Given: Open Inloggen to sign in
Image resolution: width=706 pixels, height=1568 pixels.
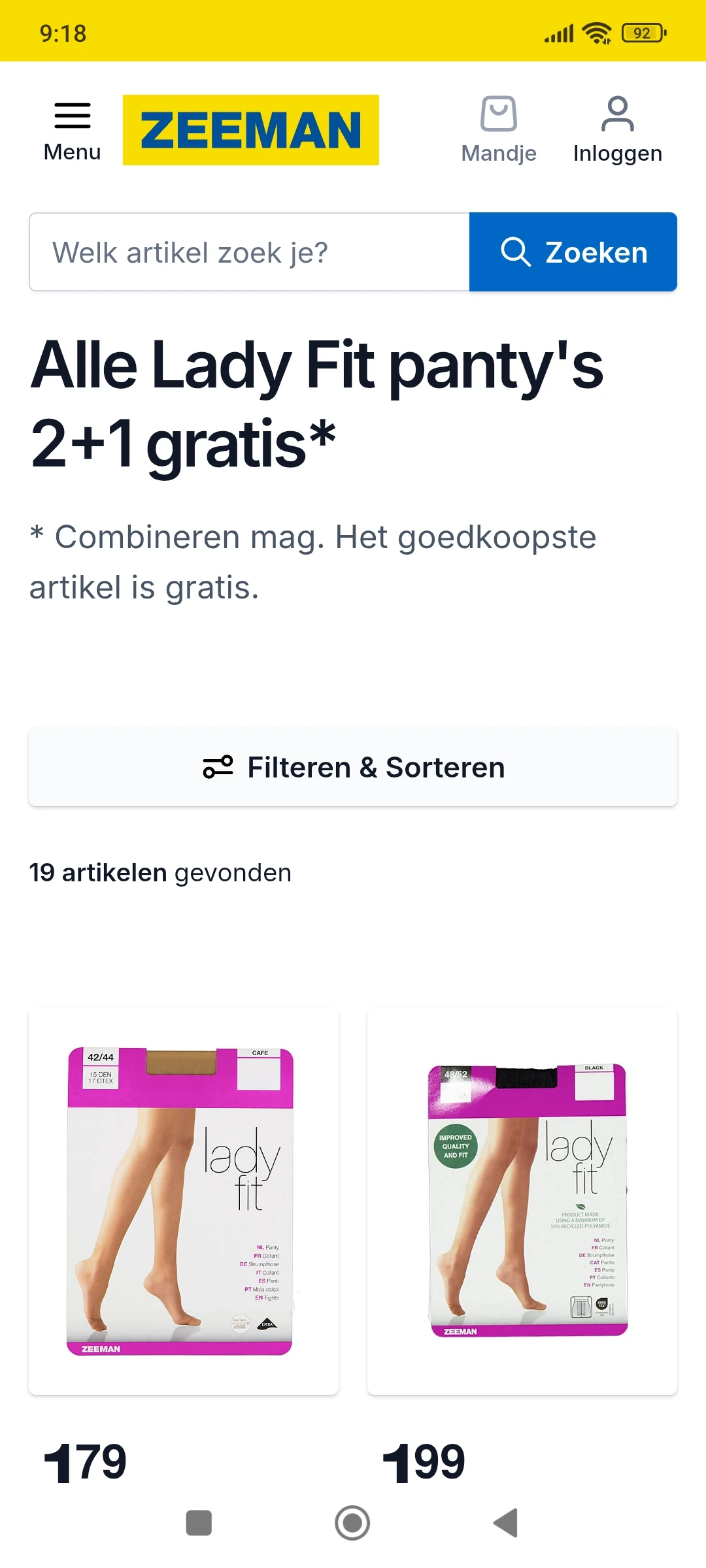Looking at the screenshot, I should 617,130.
